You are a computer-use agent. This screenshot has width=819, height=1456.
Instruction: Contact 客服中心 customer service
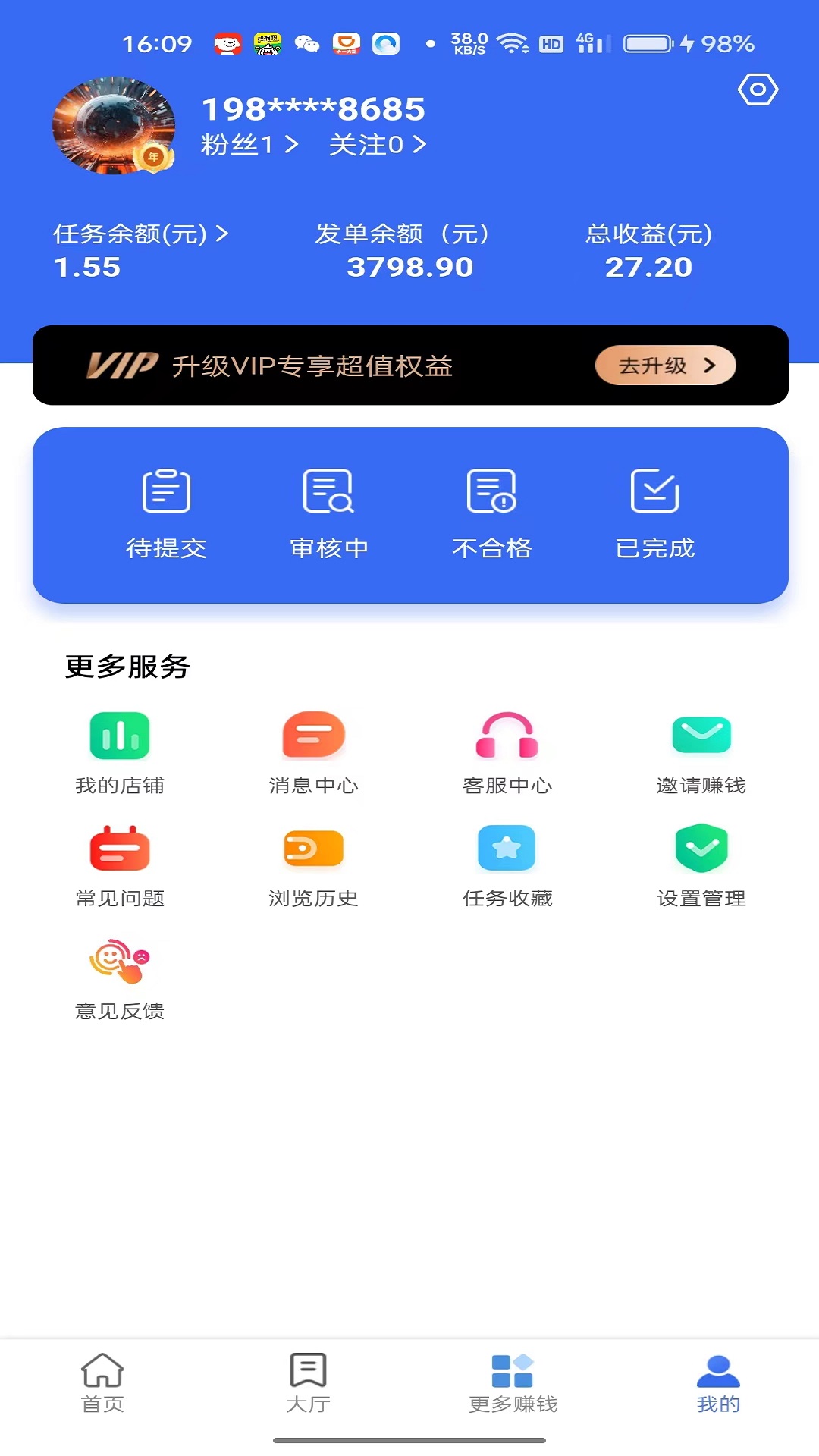(x=507, y=752)
